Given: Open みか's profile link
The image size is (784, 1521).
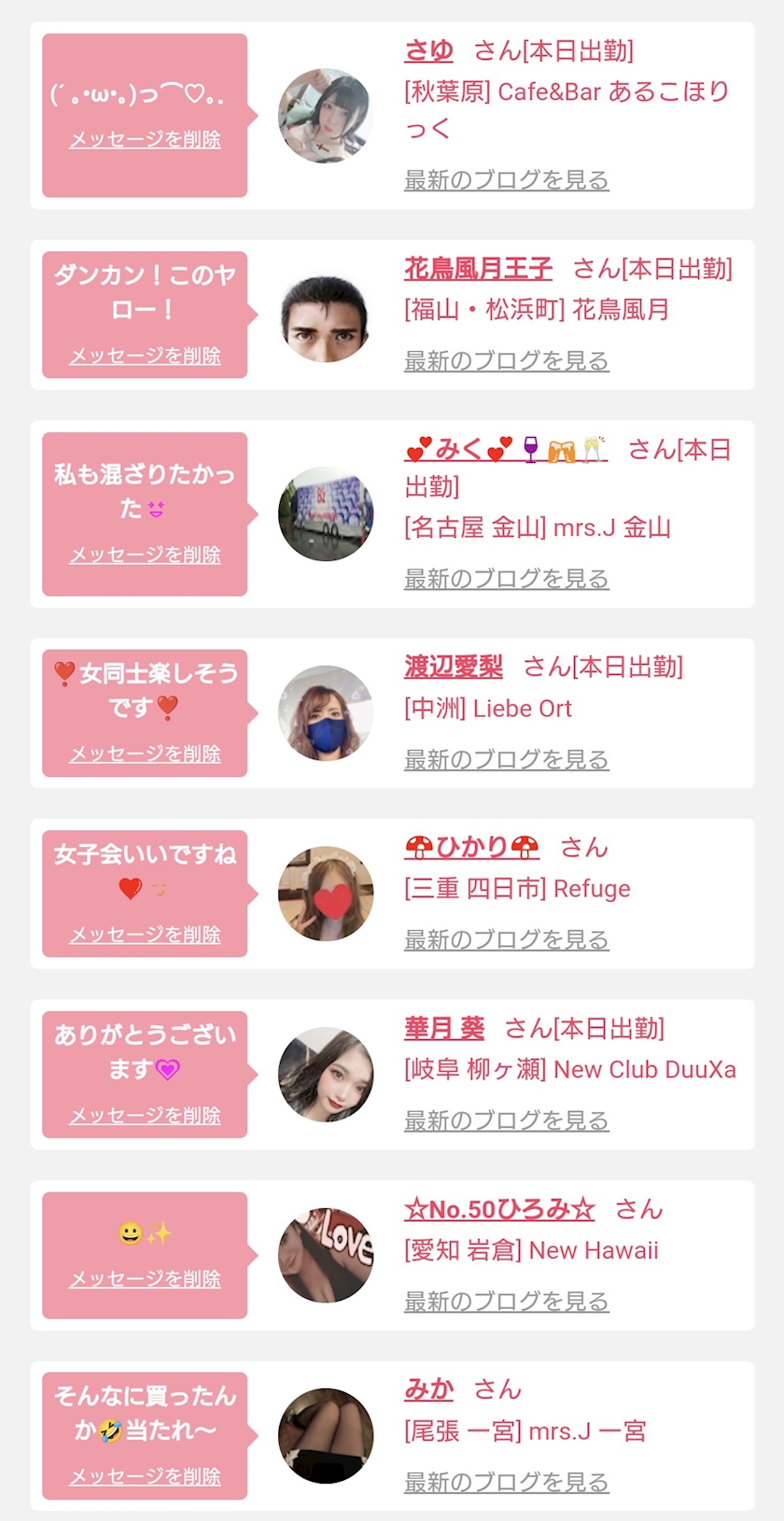Looking at the screenshot, I should pos(428,1389).
